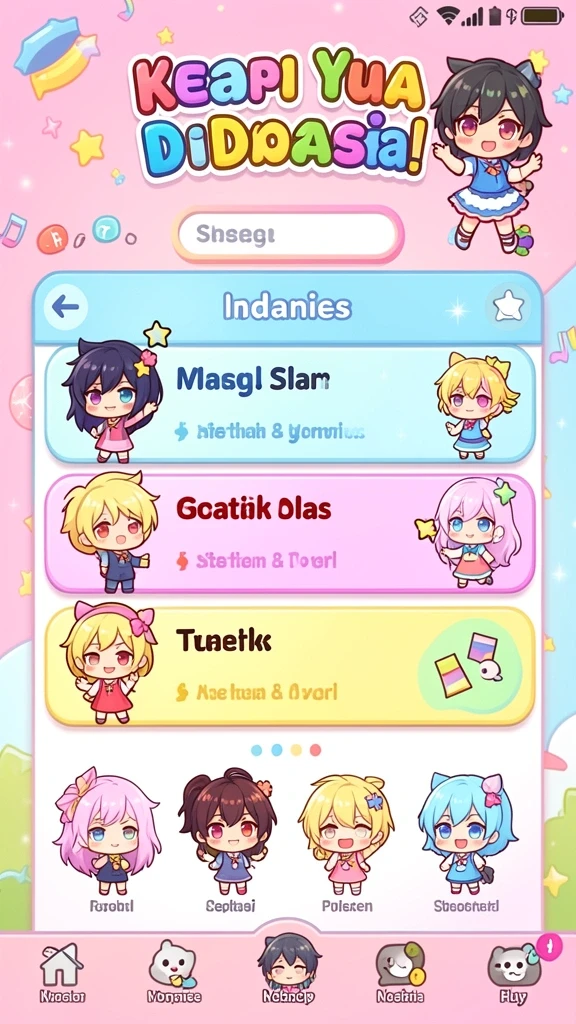This screenshot has height=1024, width=576.
Task: Switch to the home tab with house icon
Action: pos(63,974)
